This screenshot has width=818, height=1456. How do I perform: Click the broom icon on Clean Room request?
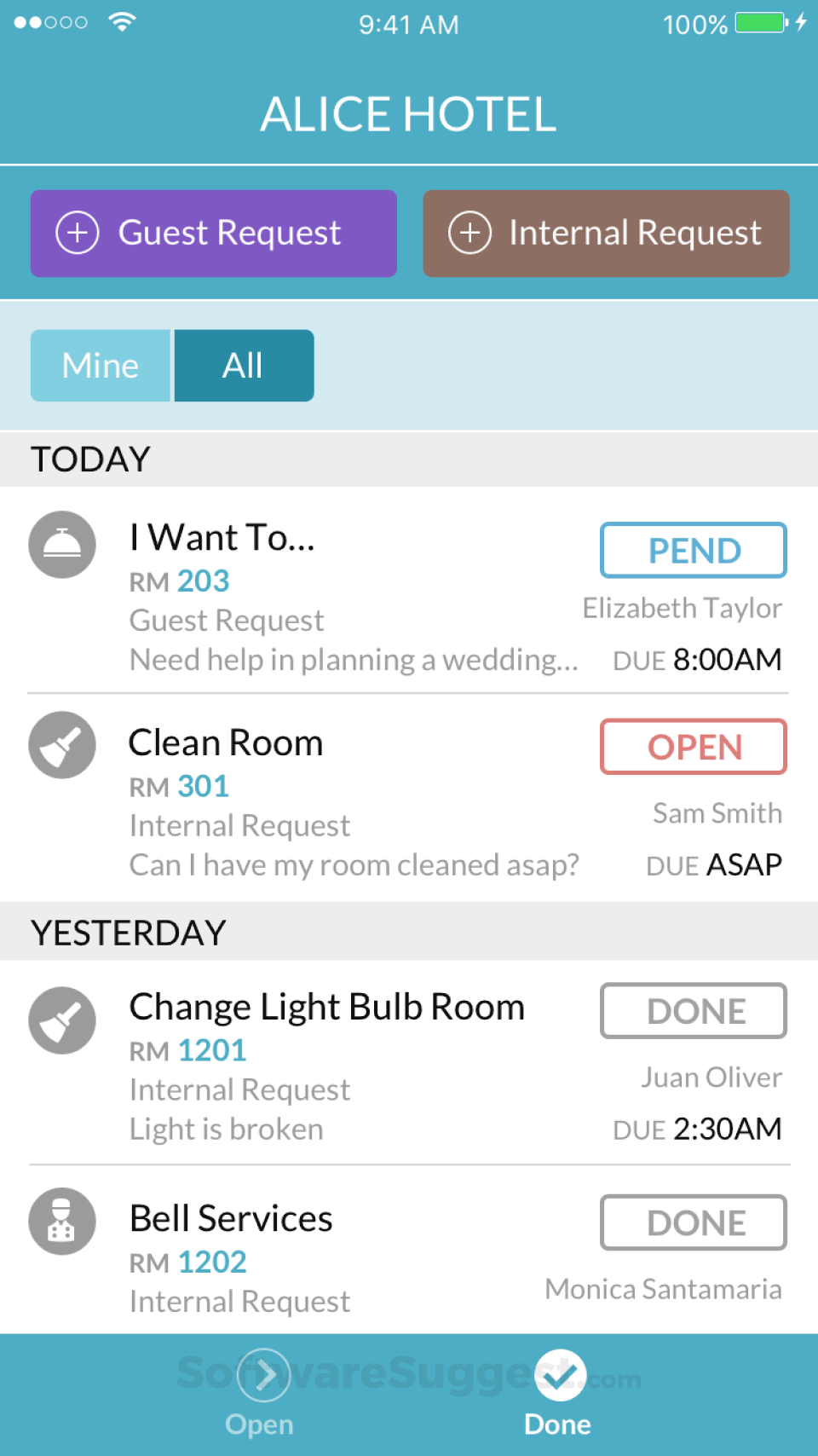61,745
